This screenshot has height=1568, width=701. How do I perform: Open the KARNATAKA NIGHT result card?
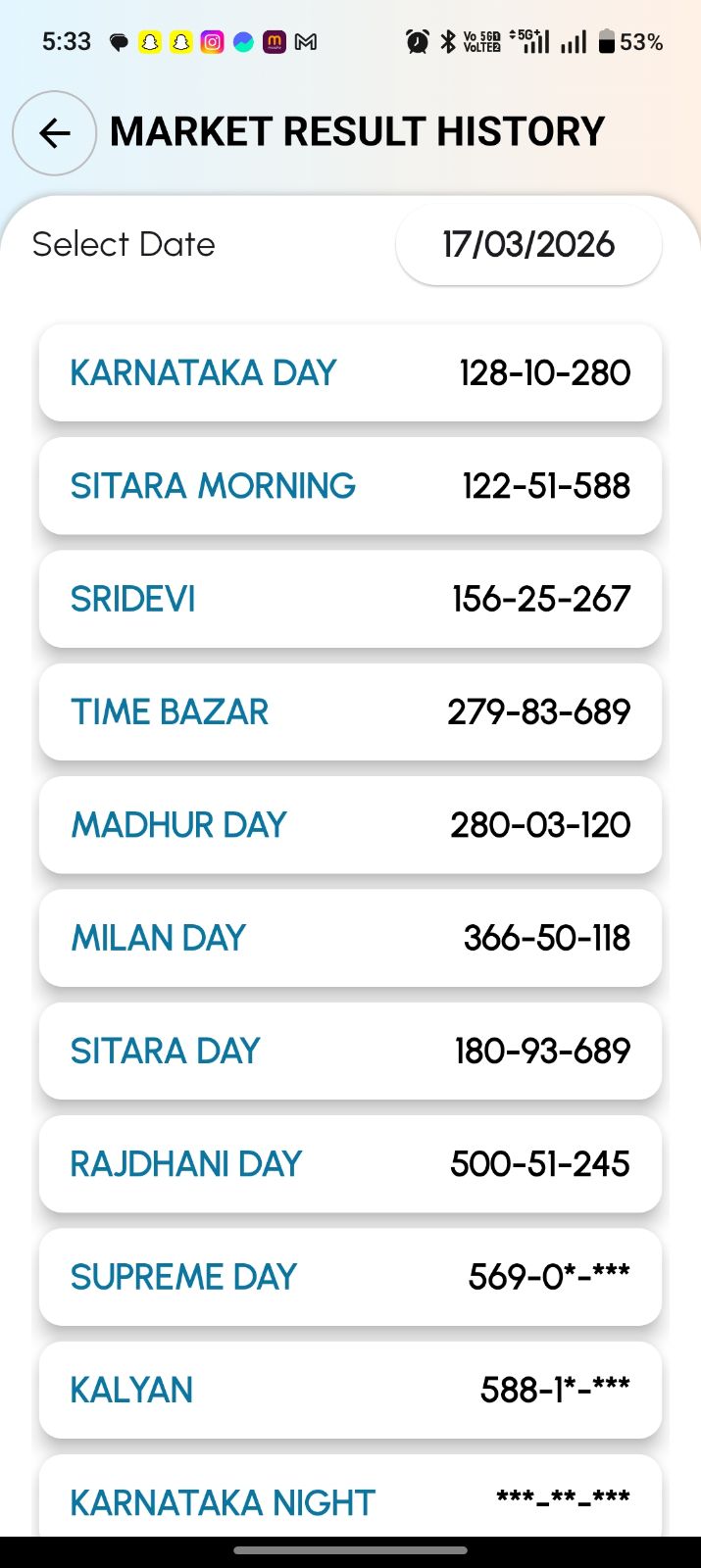350,1499
